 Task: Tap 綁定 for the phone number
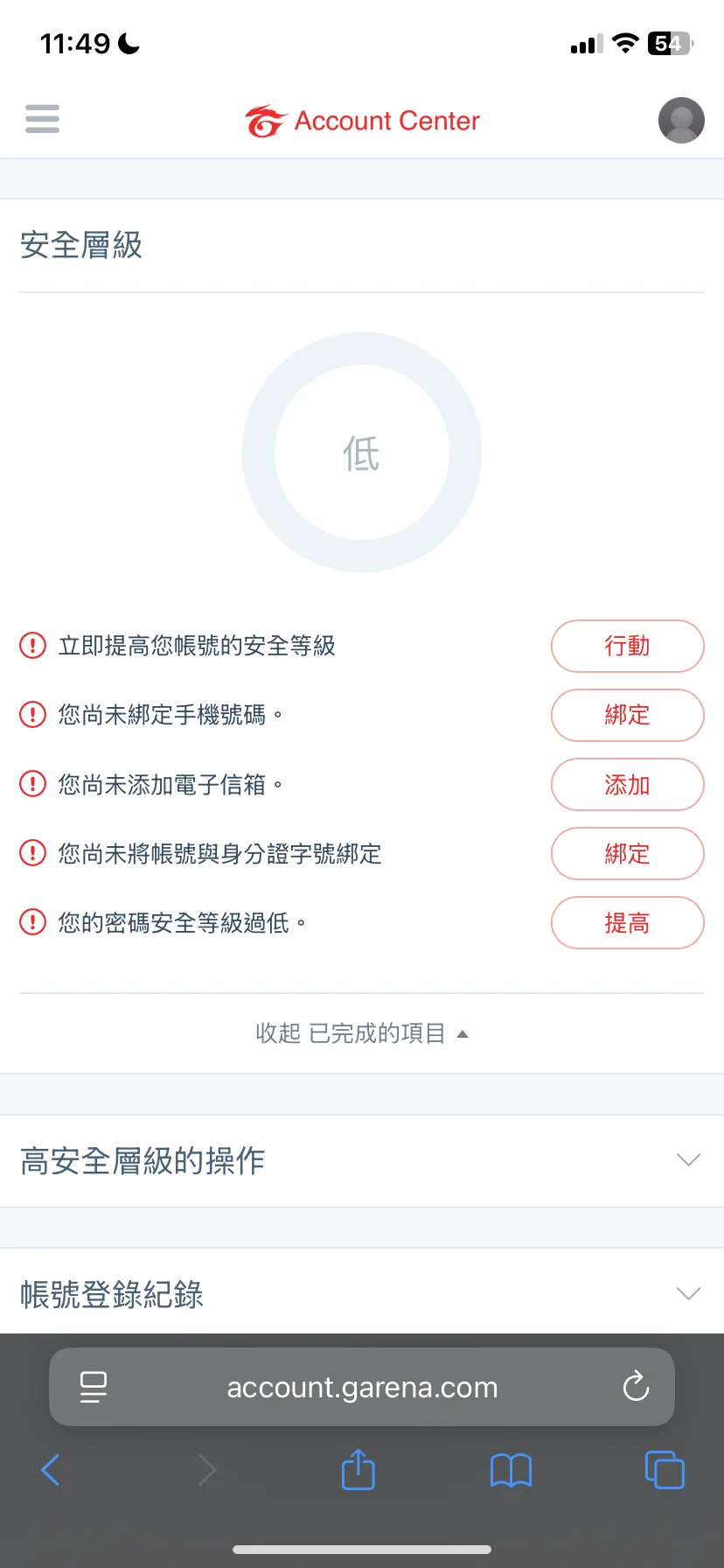click(x=627, y=715)
